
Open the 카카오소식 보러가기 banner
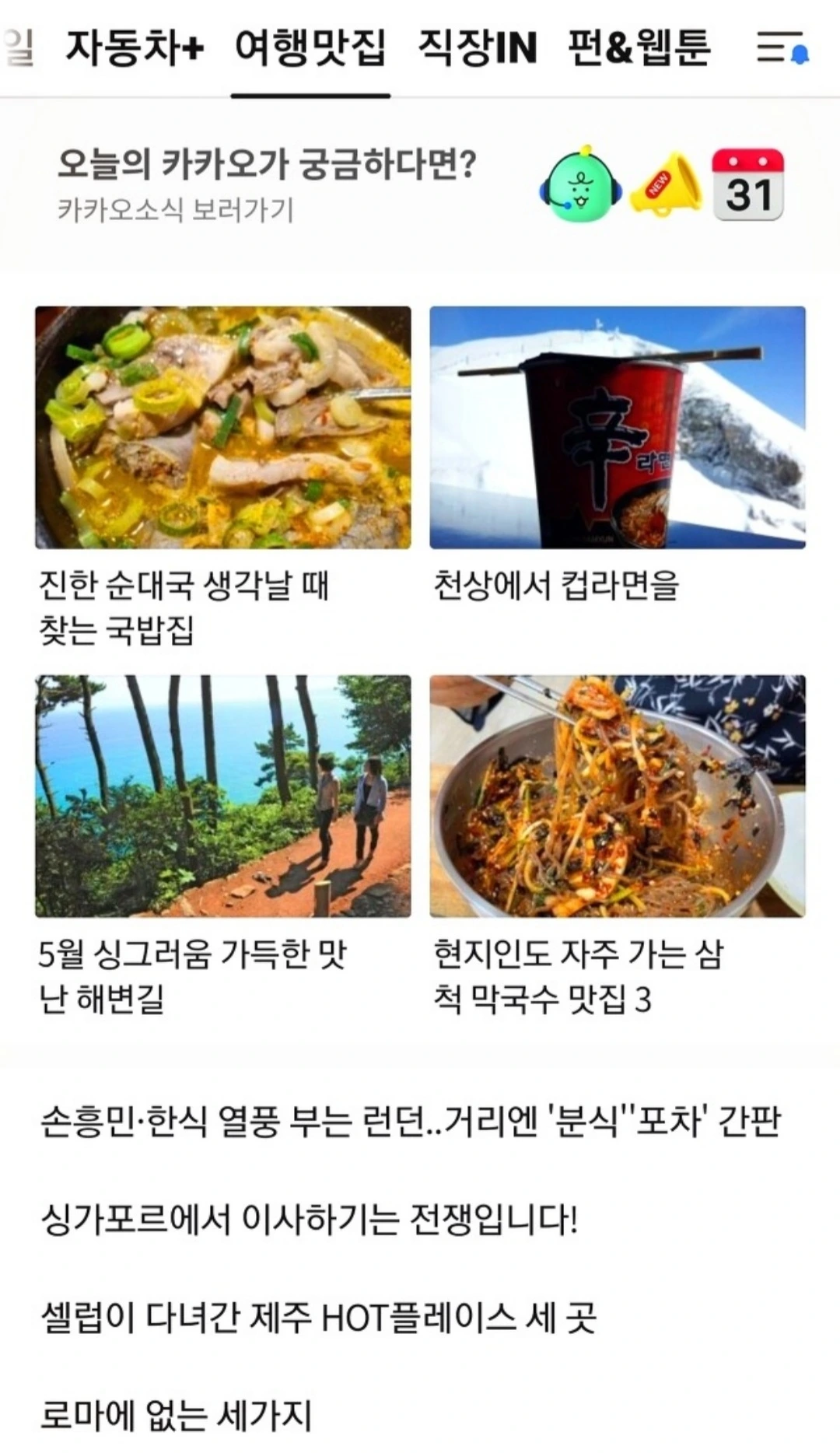point(266,185)
